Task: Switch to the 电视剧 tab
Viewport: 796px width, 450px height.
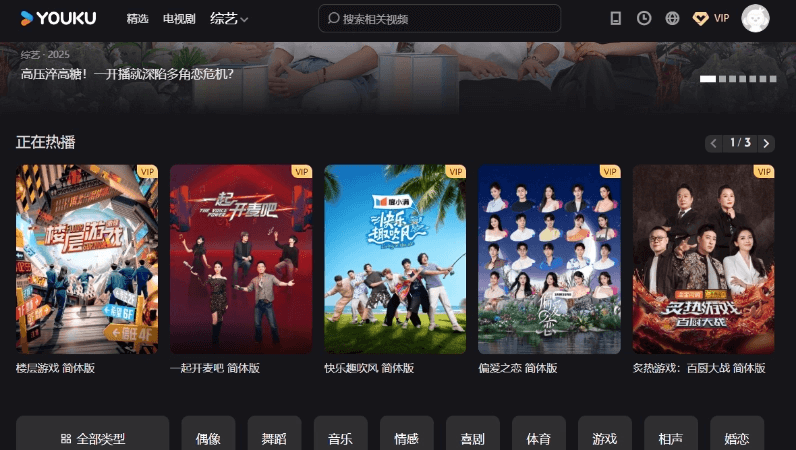Action: pyautogui.click(x=179, y=18)
